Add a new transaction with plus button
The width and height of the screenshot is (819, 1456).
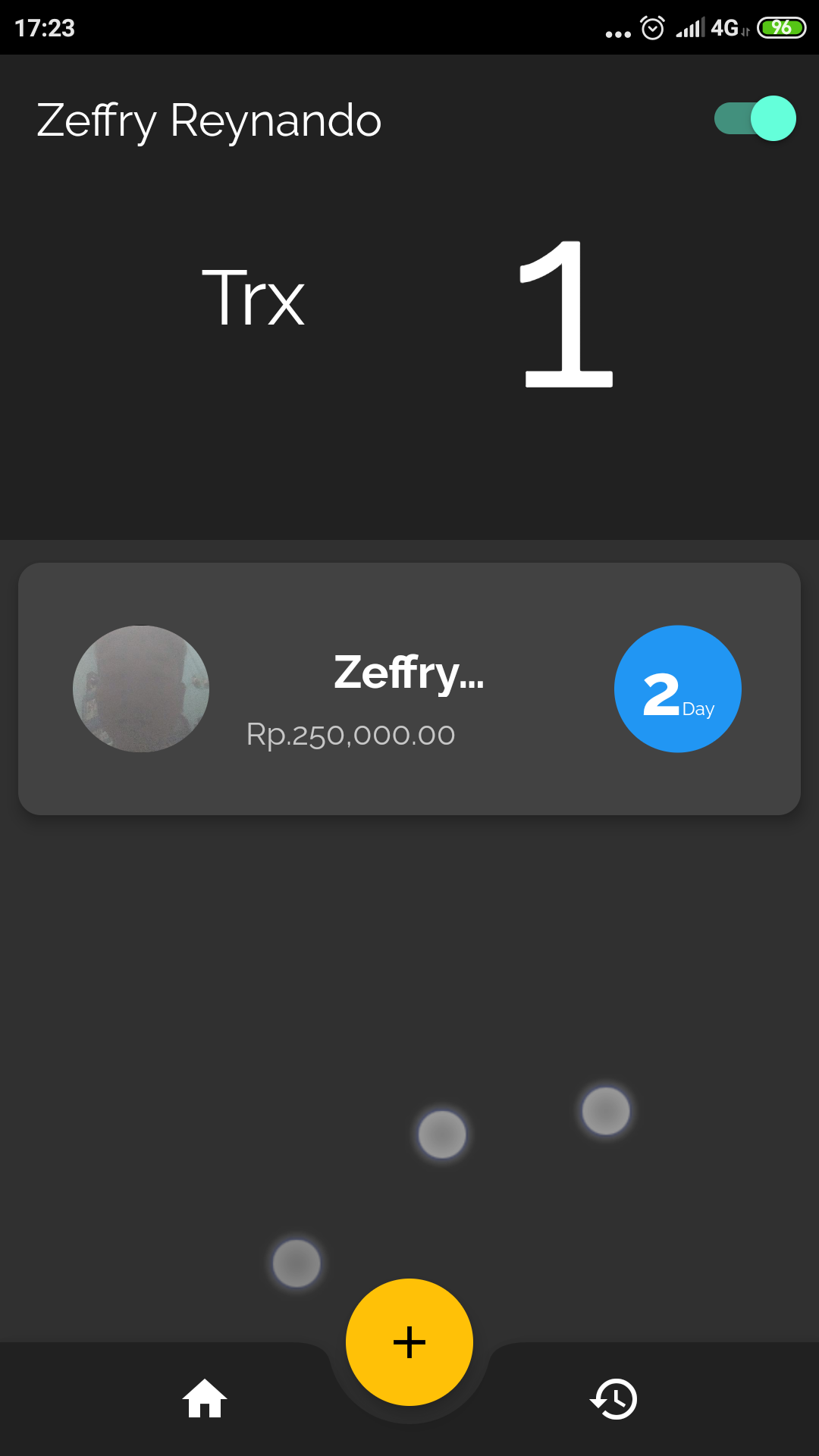[x=409, y=1342]
